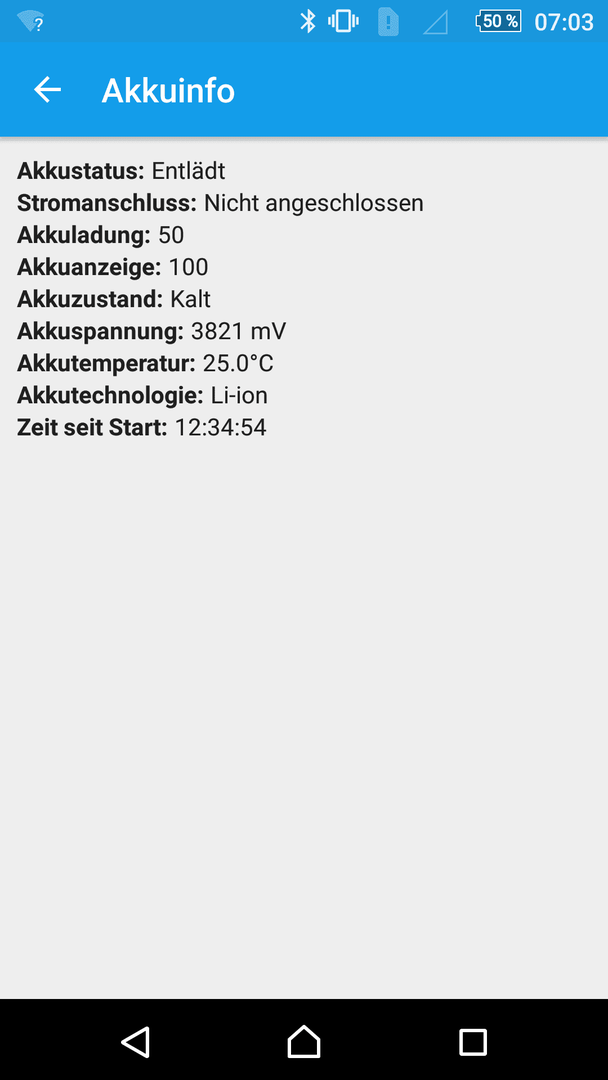This screenshot has width=608, height=1080.
Task: Open the recent apps overview
Action: pyautogui.click(x=472, y=1041)
